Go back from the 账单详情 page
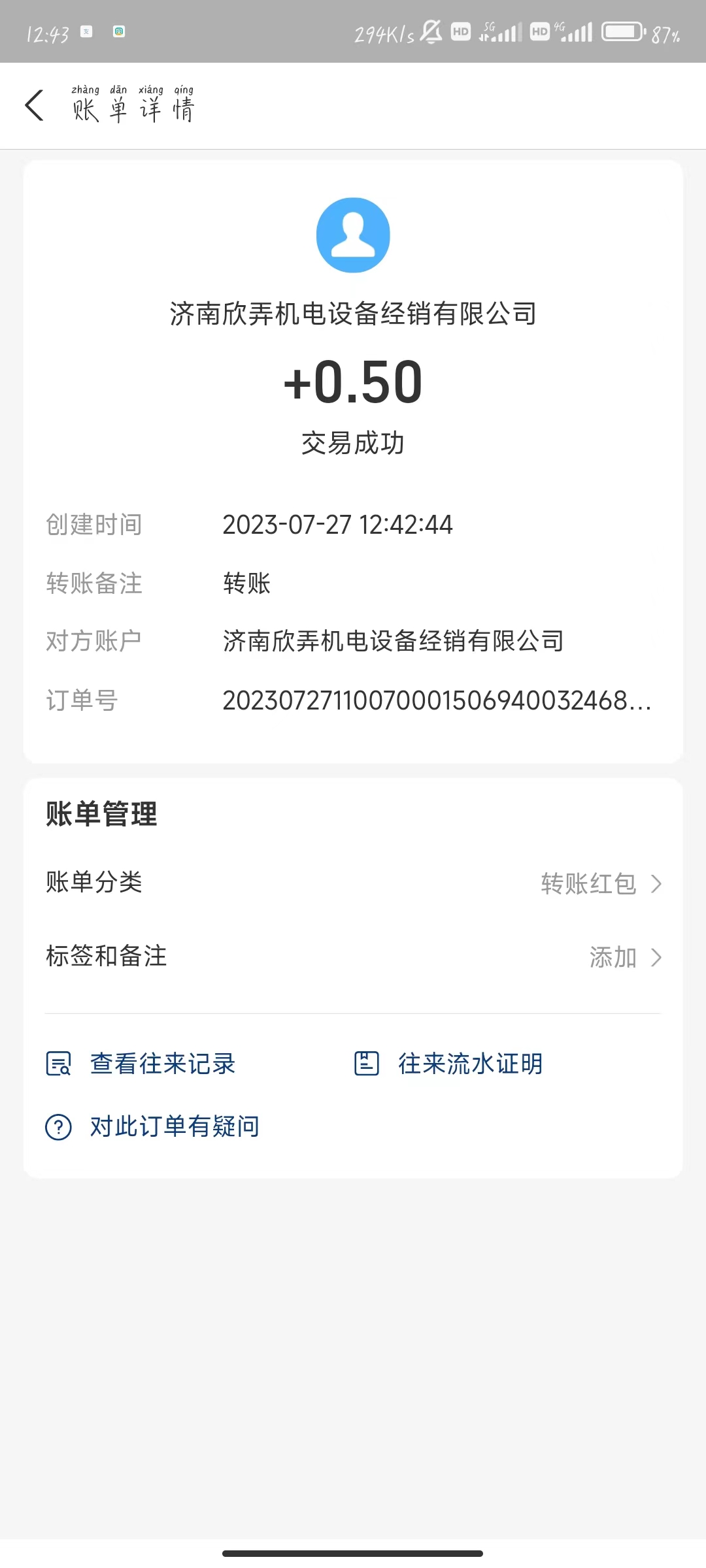706x1568 pixels. 35,106
